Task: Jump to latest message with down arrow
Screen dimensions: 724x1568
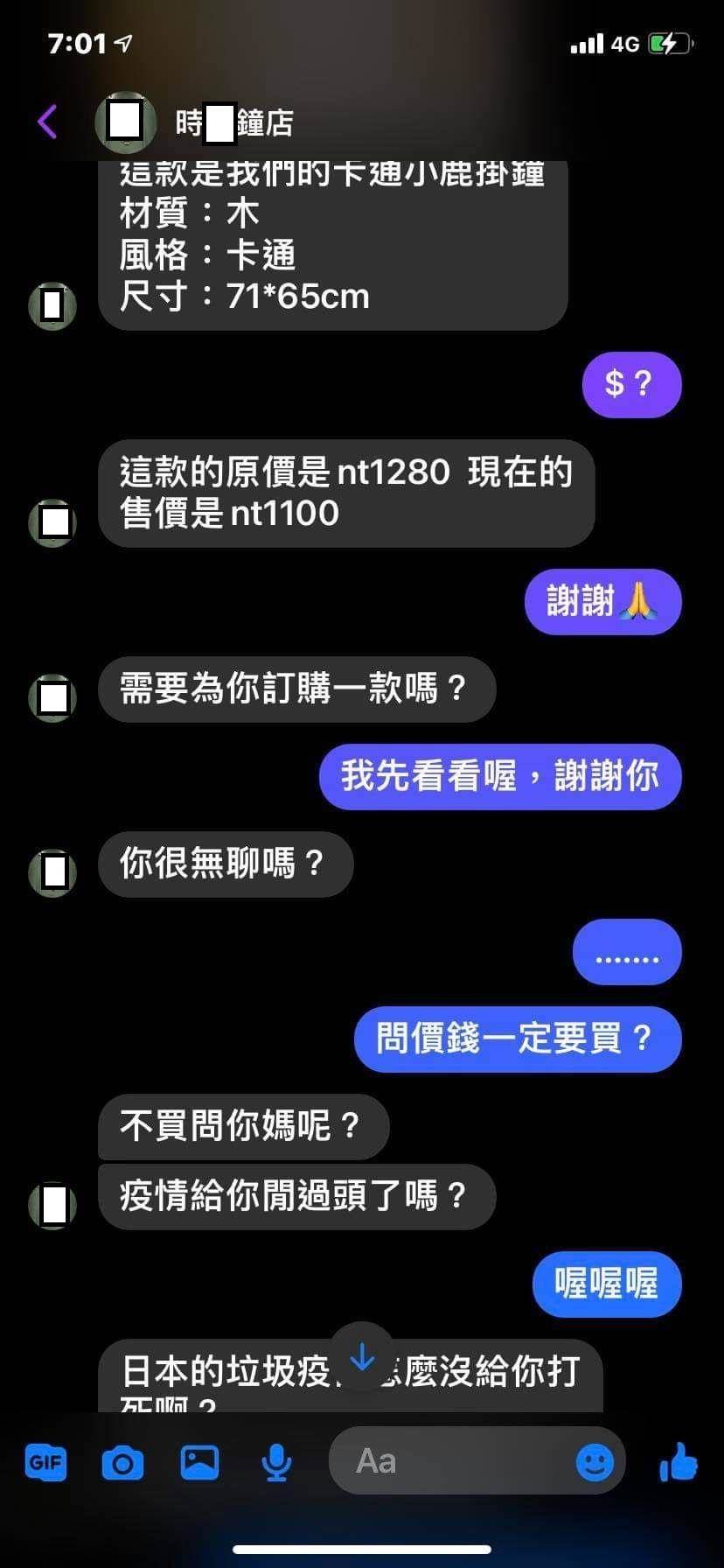Action: pyautogui.click(x=362, y=1359)
